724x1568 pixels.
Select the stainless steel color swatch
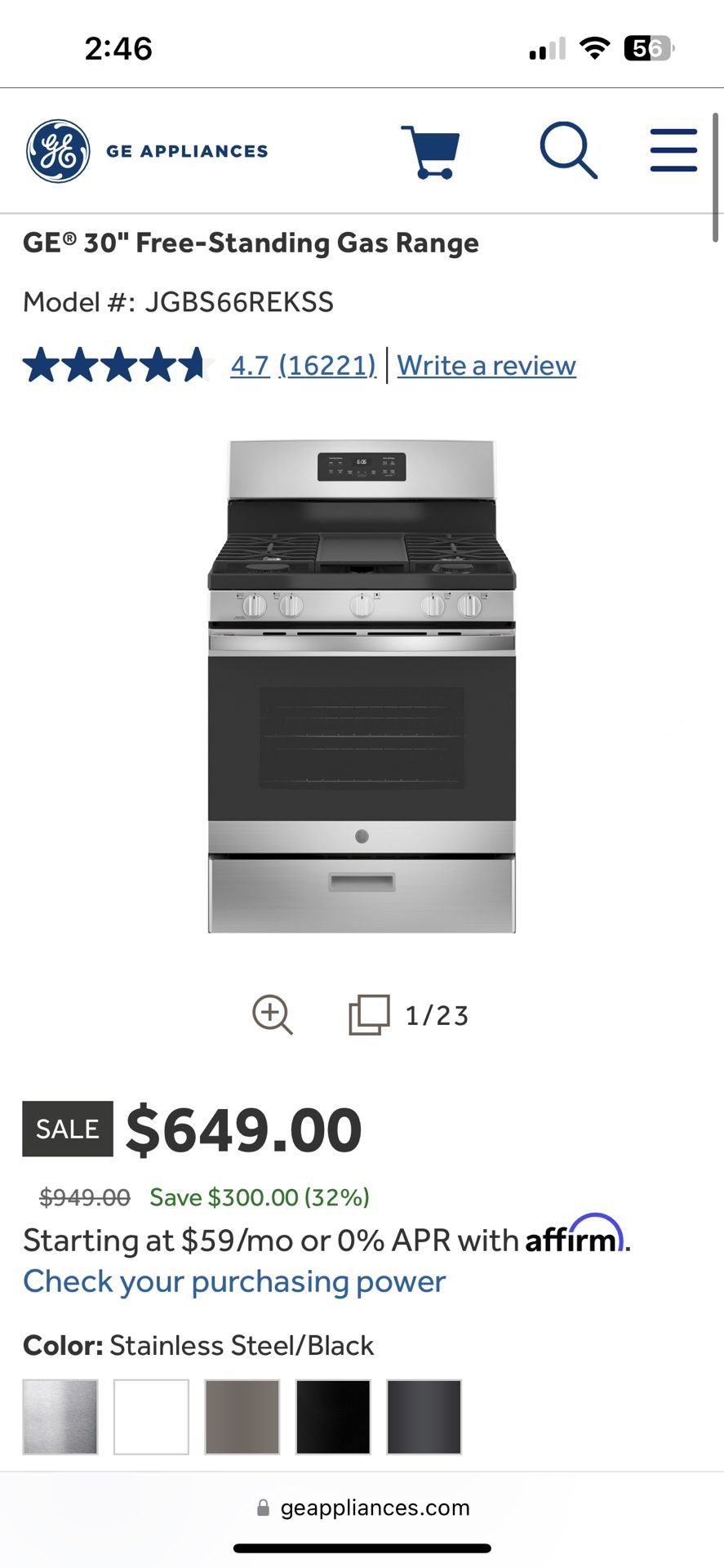[x=60, y=1417]
